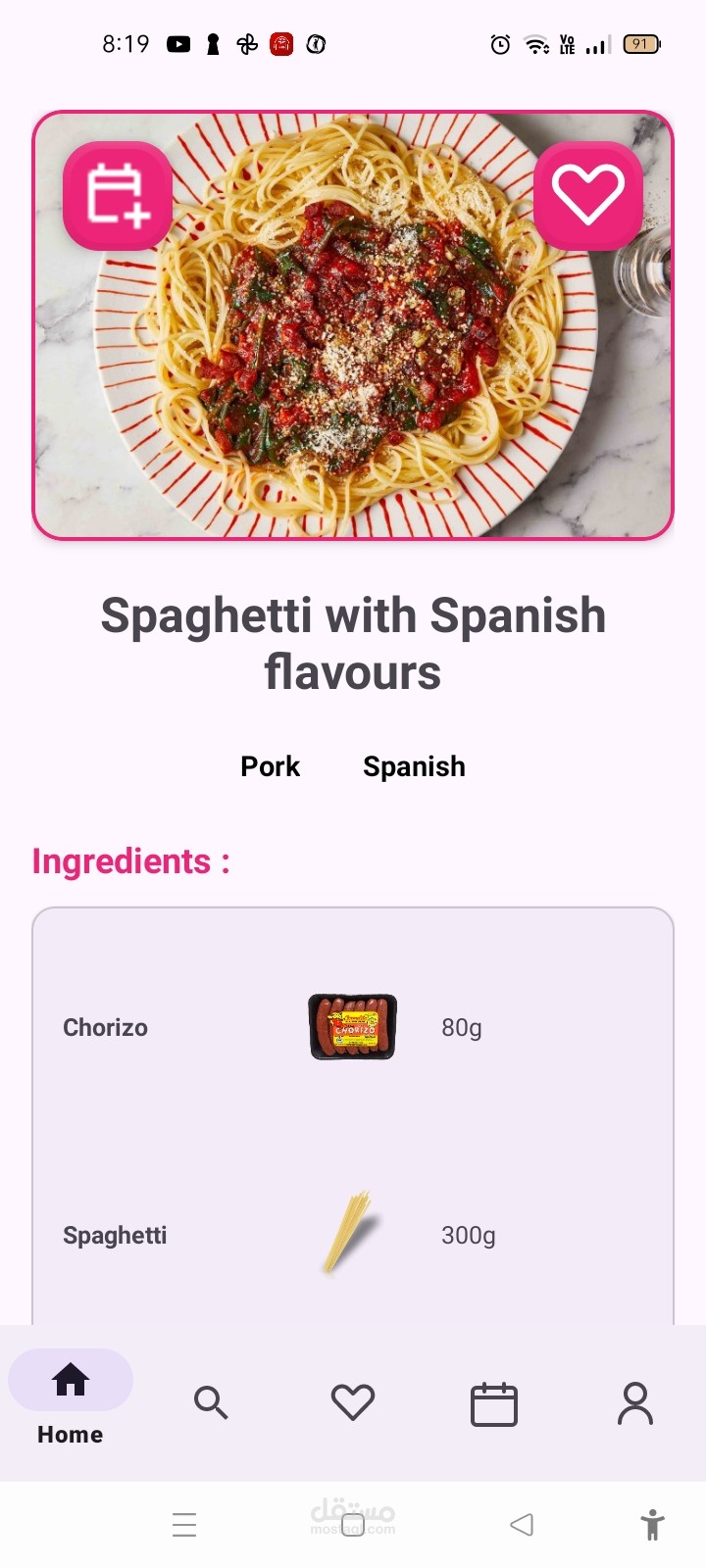The height and width of the screenshot is (1568, 706).
Task: Tap the YouTube icon in the status bar
Action: [179, 44]
